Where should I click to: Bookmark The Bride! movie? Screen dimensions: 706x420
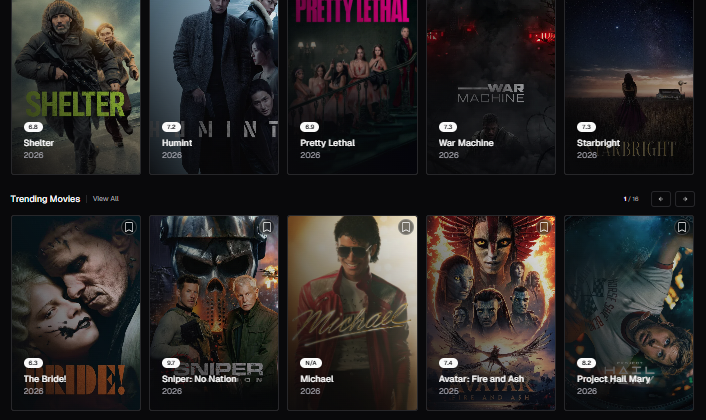pos(129,228)
